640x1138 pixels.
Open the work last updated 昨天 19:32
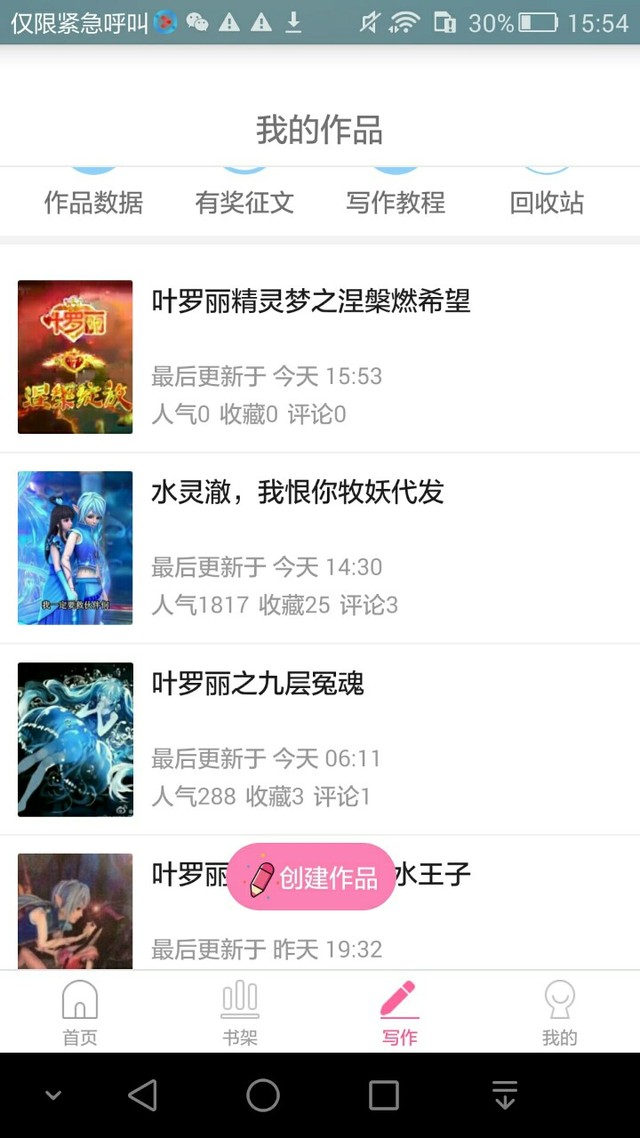click(266, 948)
